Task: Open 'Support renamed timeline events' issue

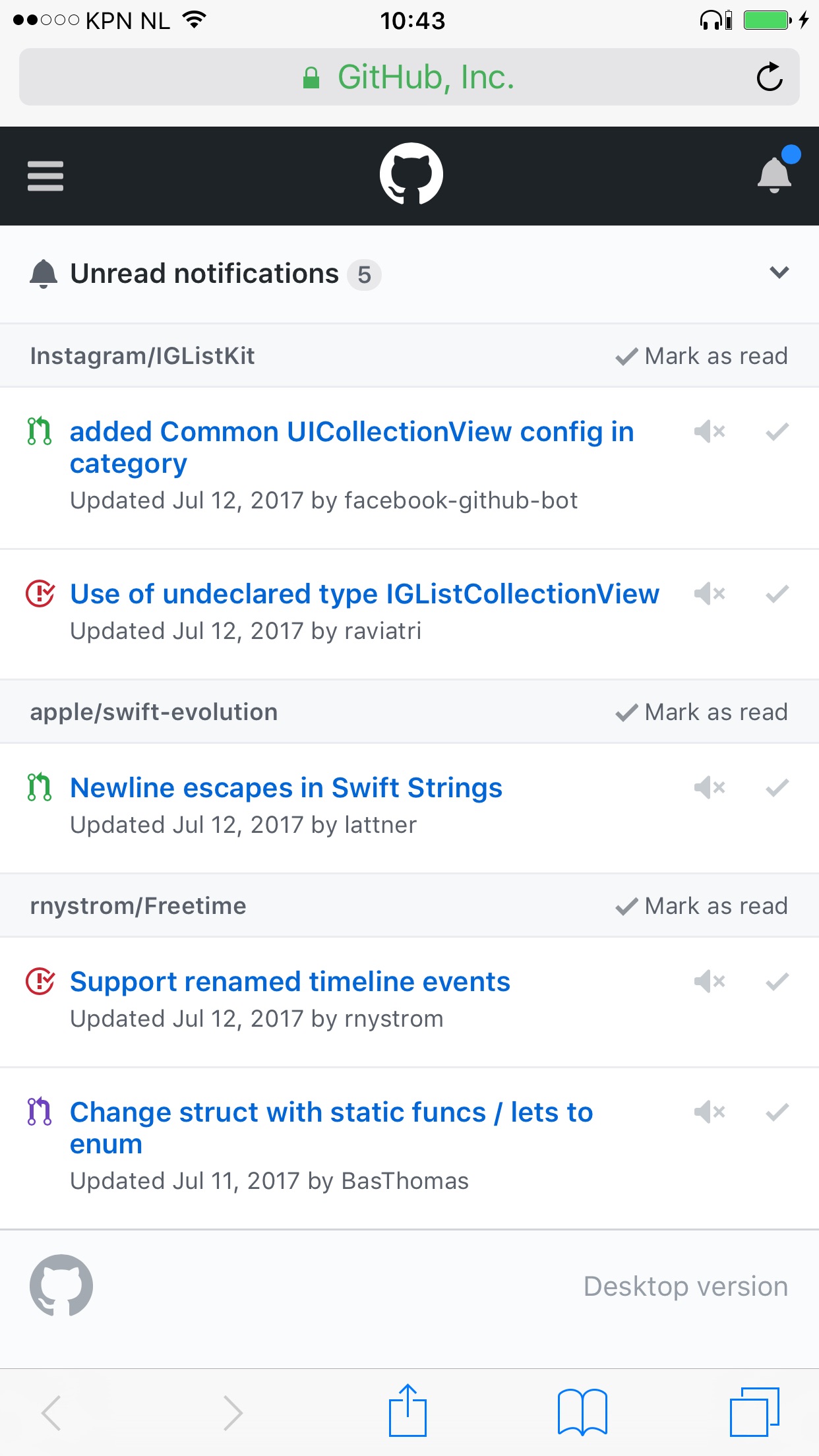Action: pyautogui.click(x=289, y=982)
